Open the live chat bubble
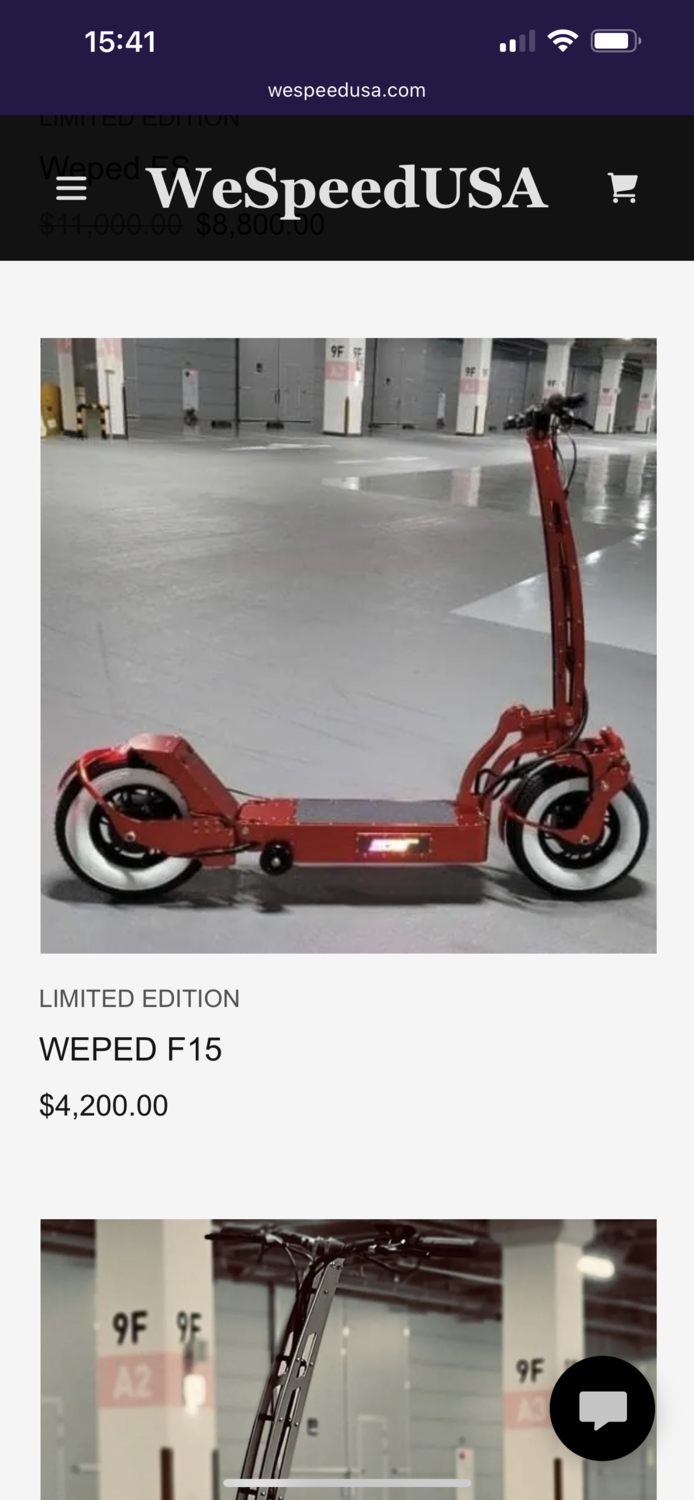The image size is (694, 1500). (602, 1408)
